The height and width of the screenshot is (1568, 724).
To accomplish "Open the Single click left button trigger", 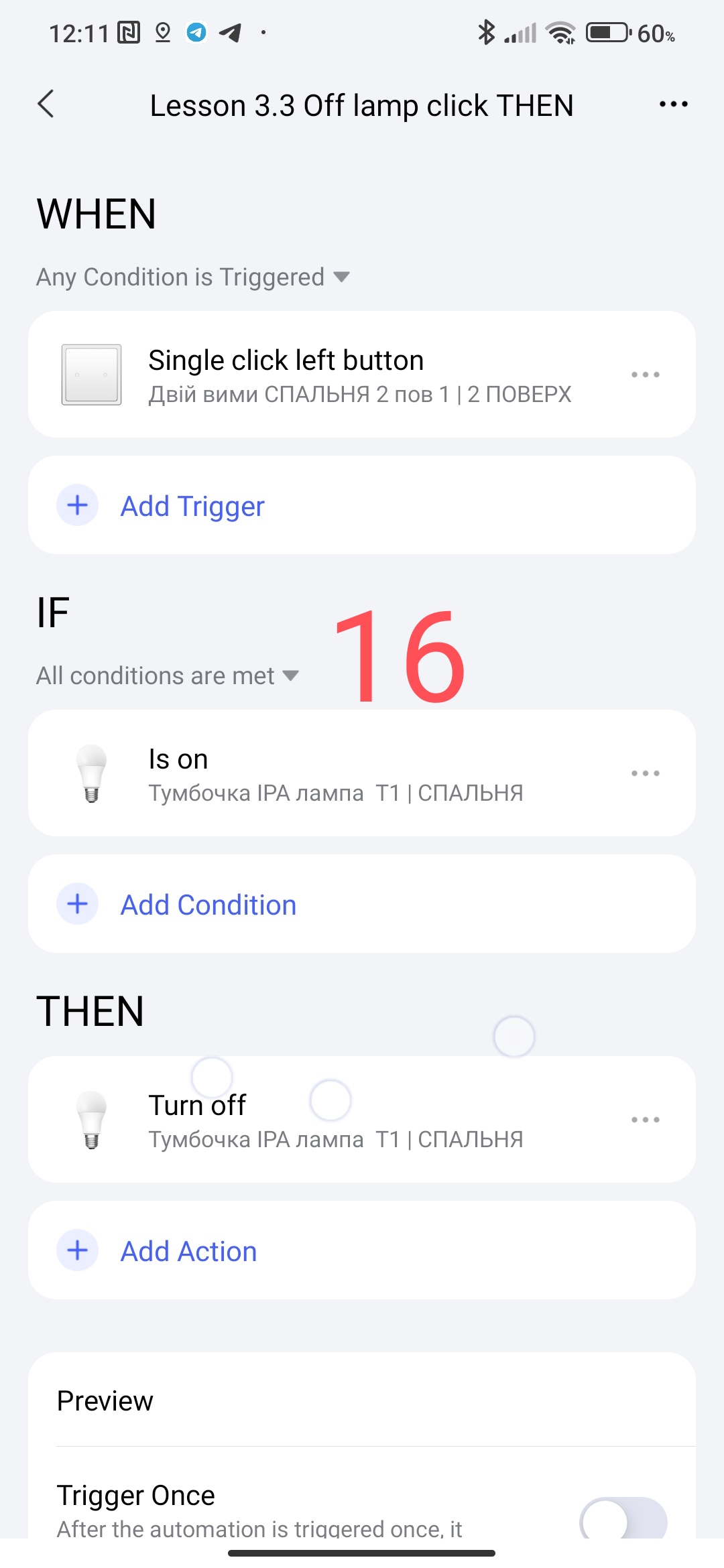I will 335,375.
